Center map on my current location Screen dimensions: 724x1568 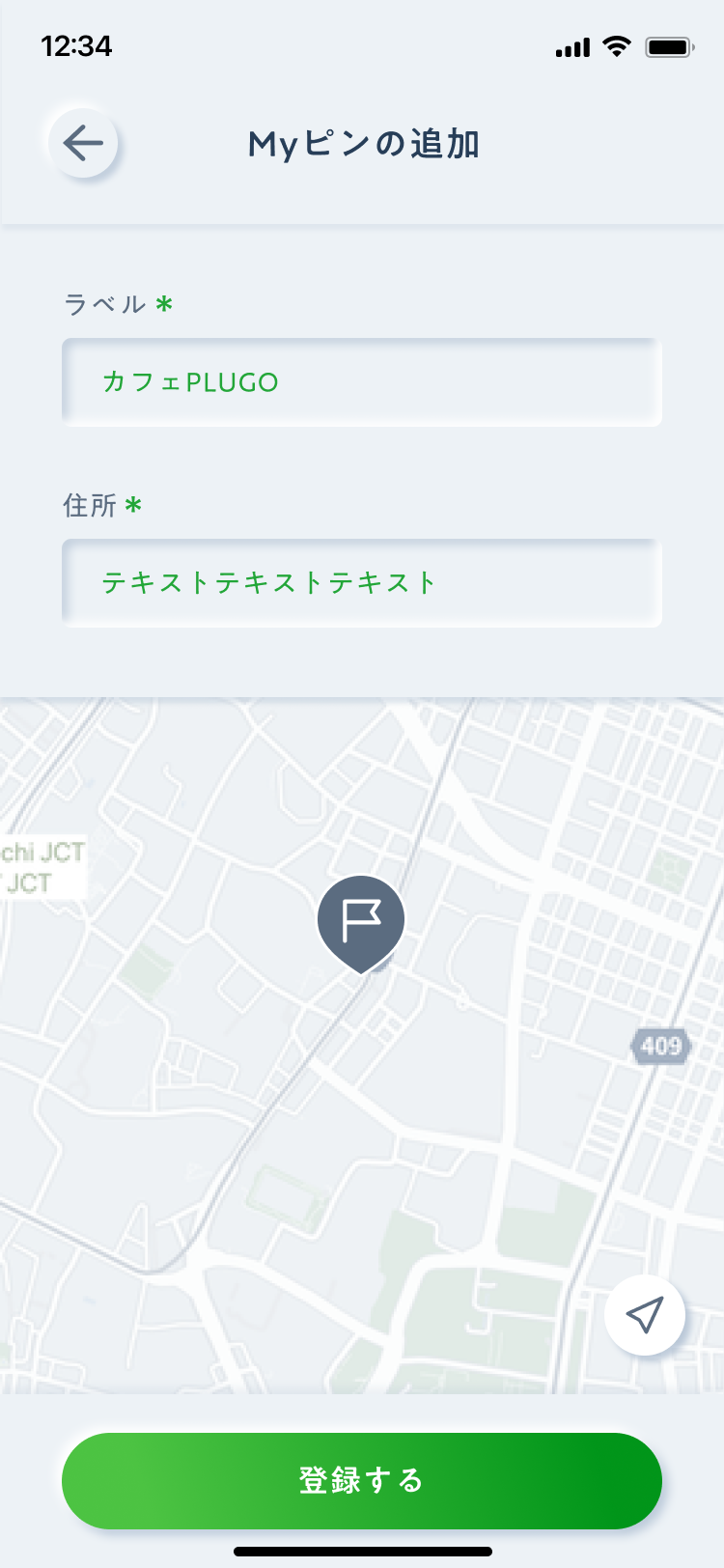click(645, 1315)
